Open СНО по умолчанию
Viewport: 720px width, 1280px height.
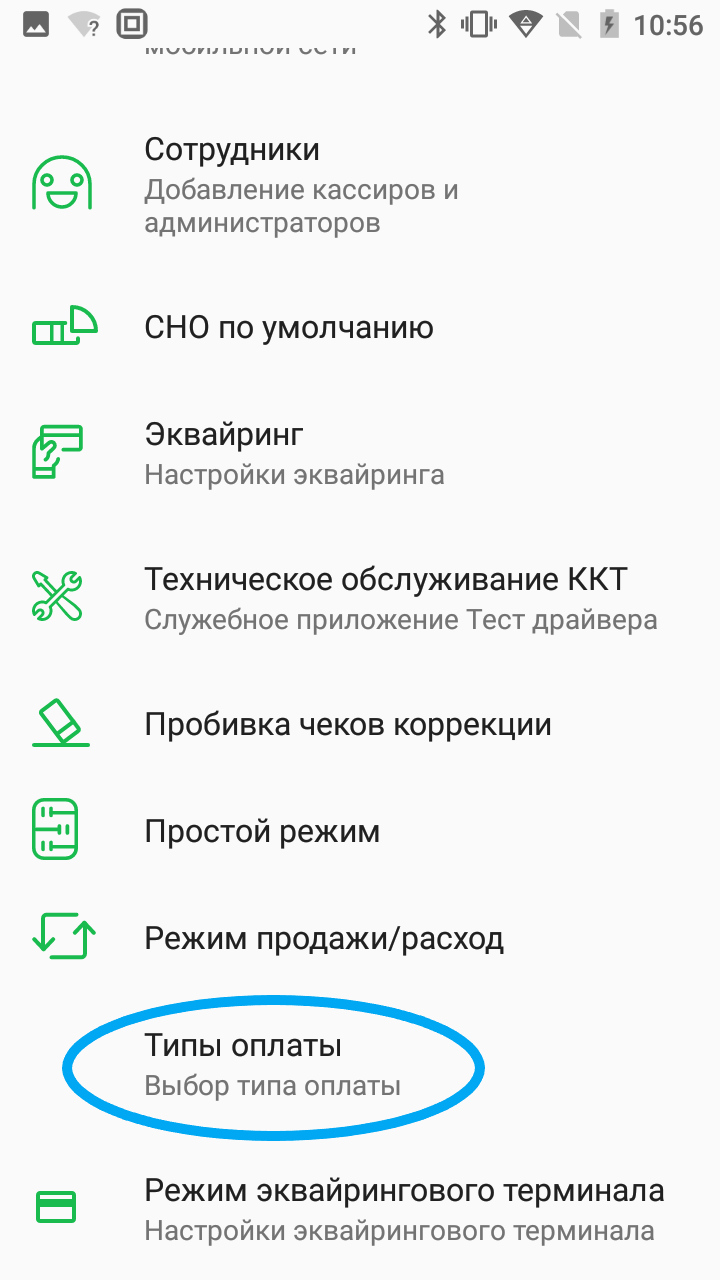360,327
